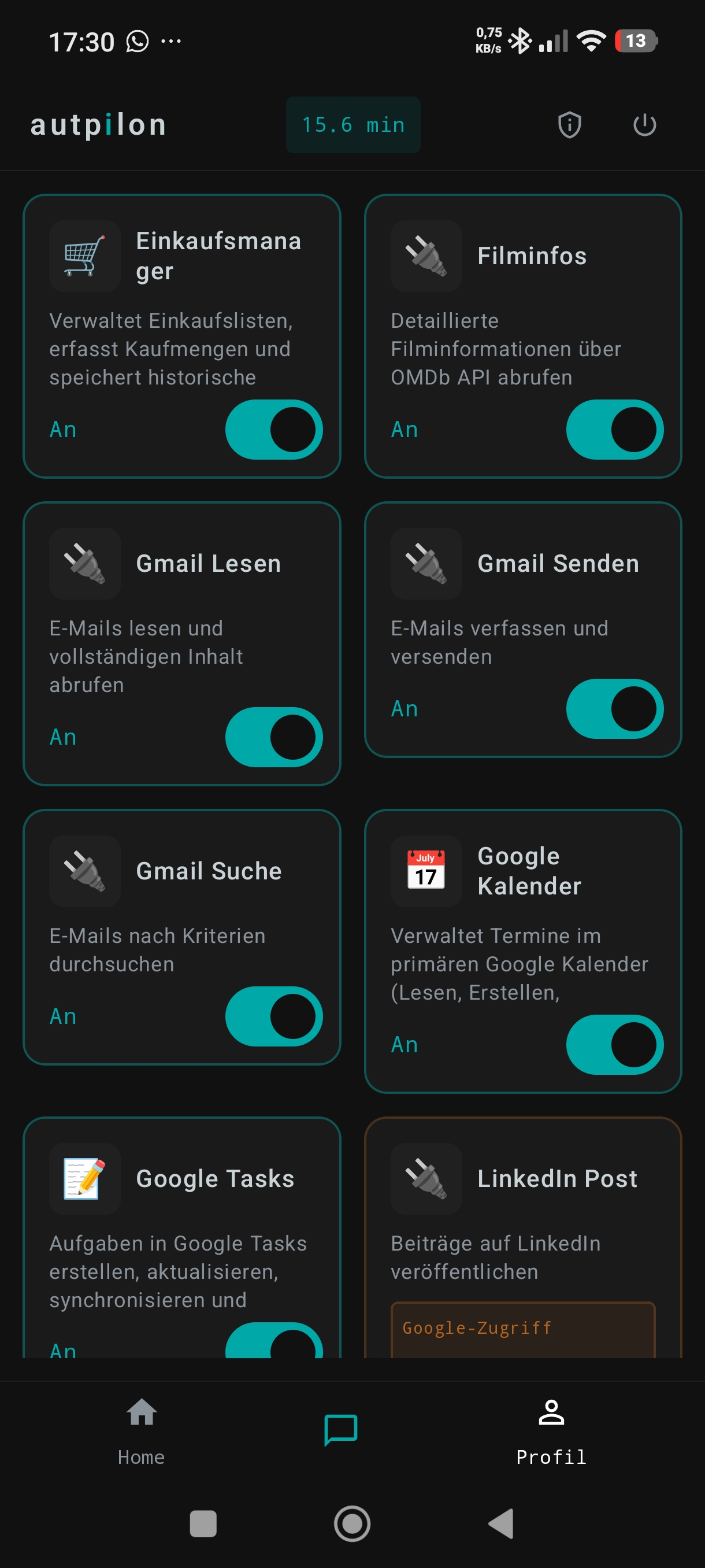Disable the Filminfos switch
The width and height of the screenshot is (705, 1568).
615,429
